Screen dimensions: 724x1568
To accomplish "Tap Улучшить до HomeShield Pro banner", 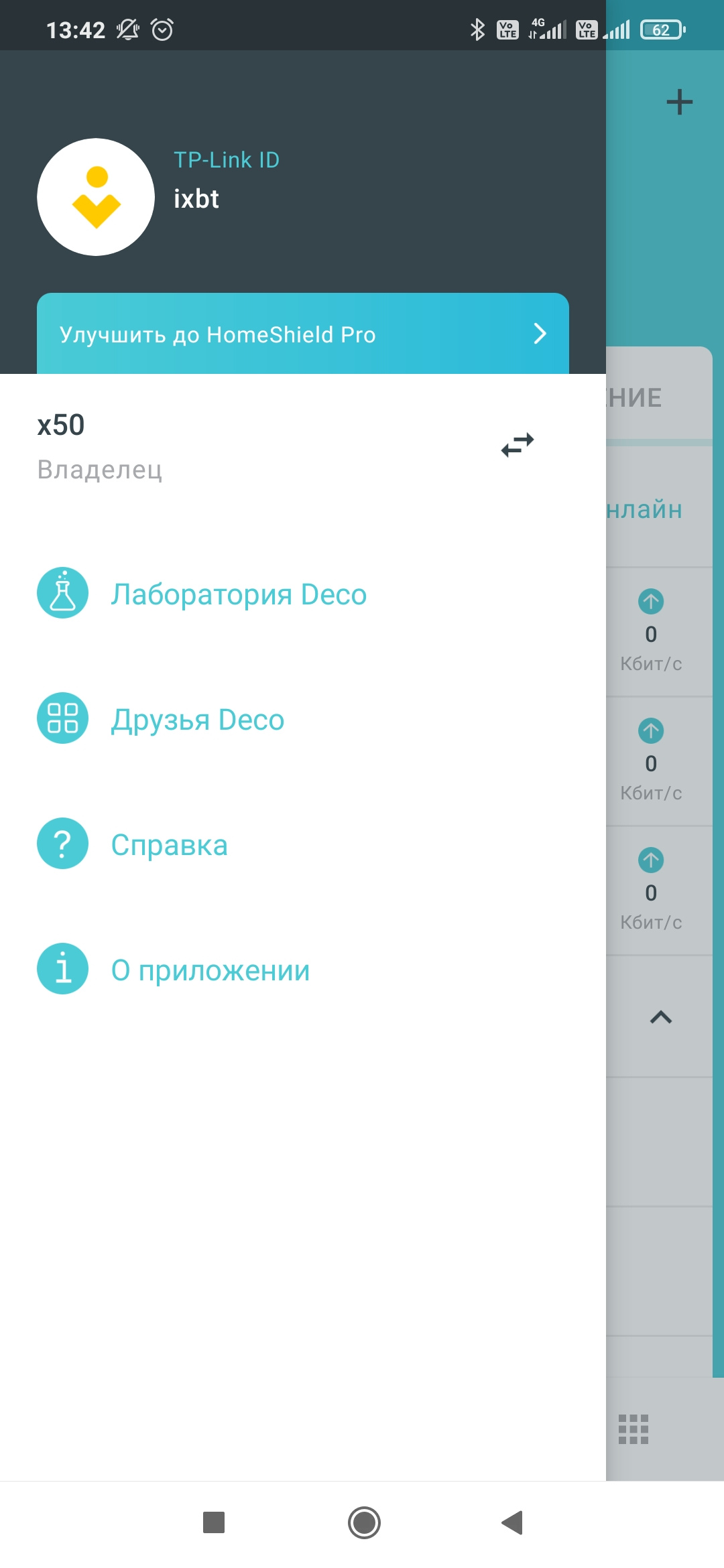I will (302, 334).
